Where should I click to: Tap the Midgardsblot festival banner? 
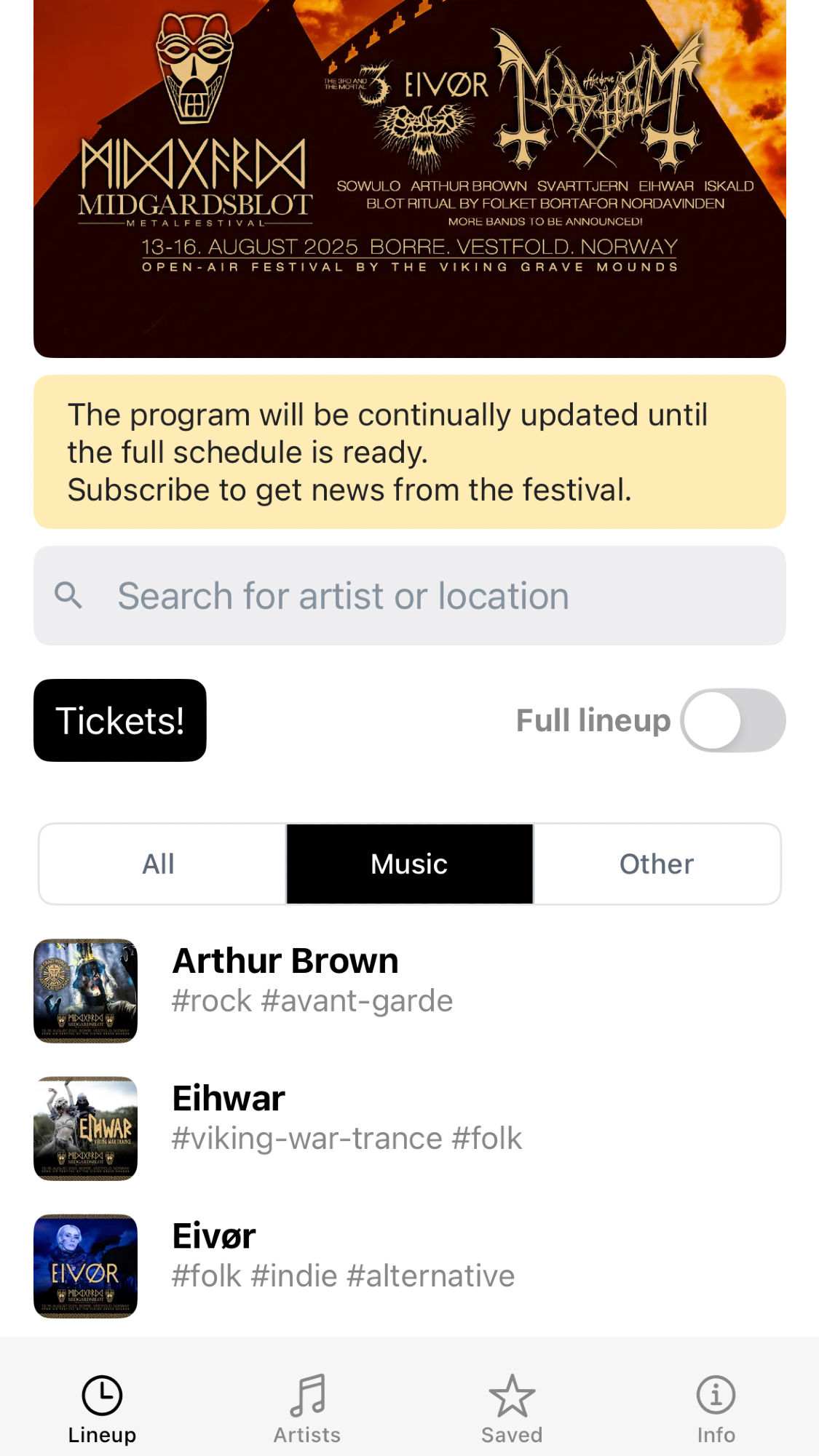point(409,178)
